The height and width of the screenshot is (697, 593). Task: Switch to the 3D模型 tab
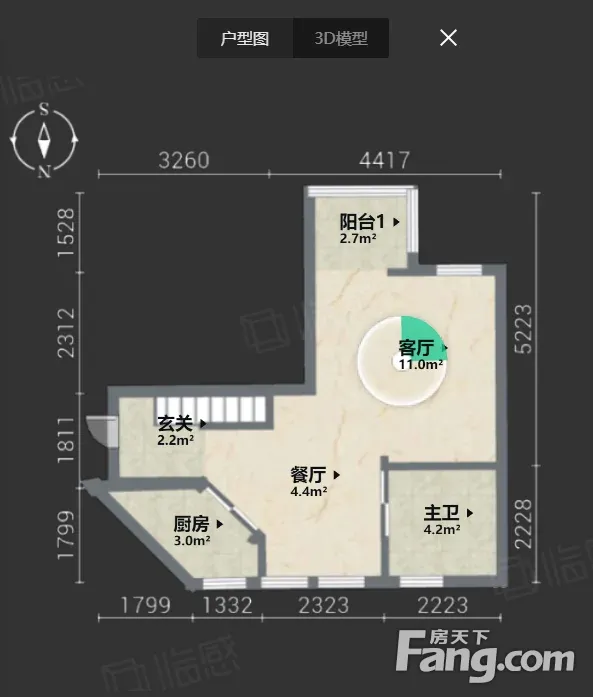pyautogui.click(x=341, y=38)
